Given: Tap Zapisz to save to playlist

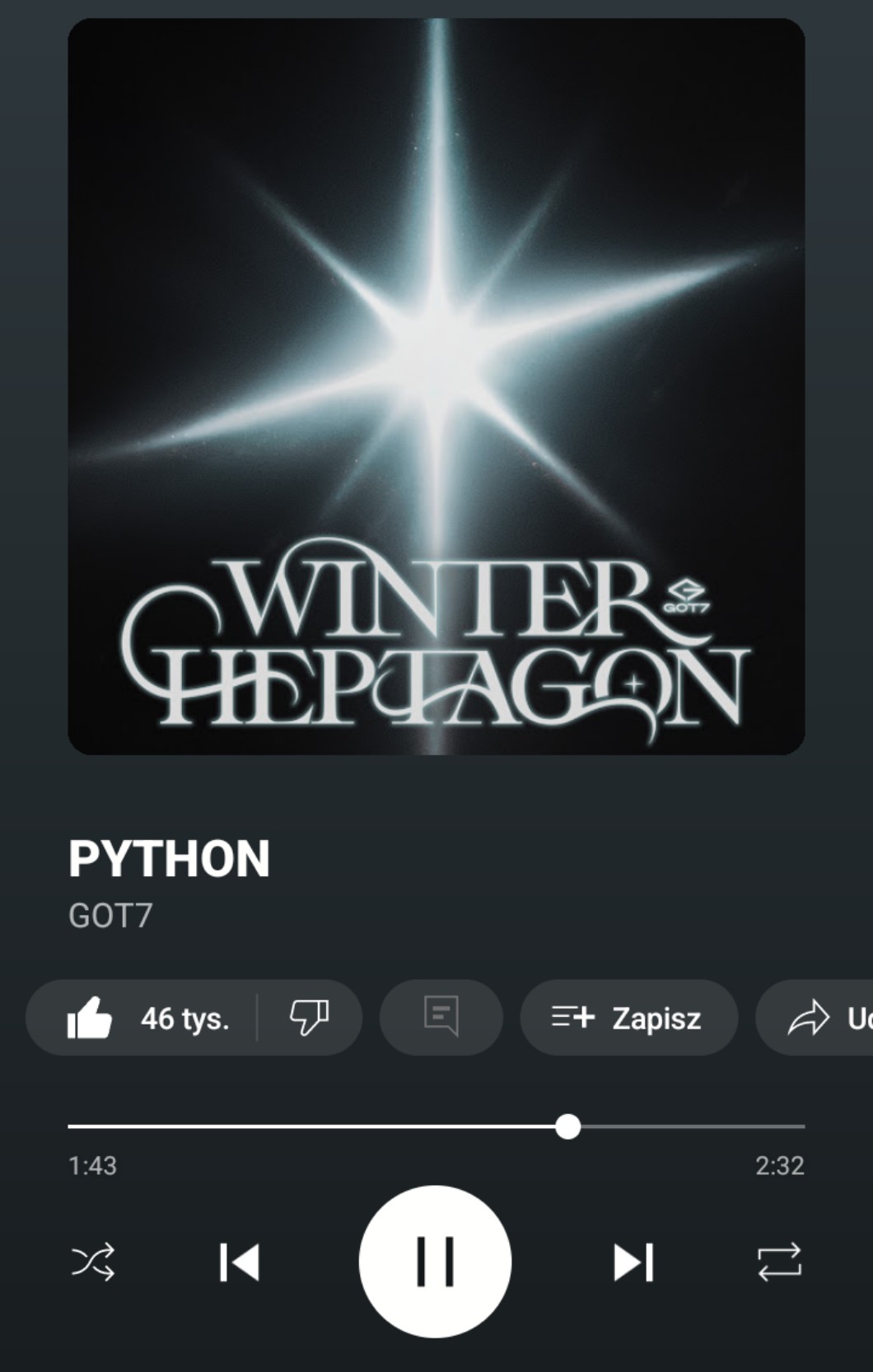Looking at the screenshot, I should pos(628,1018).
